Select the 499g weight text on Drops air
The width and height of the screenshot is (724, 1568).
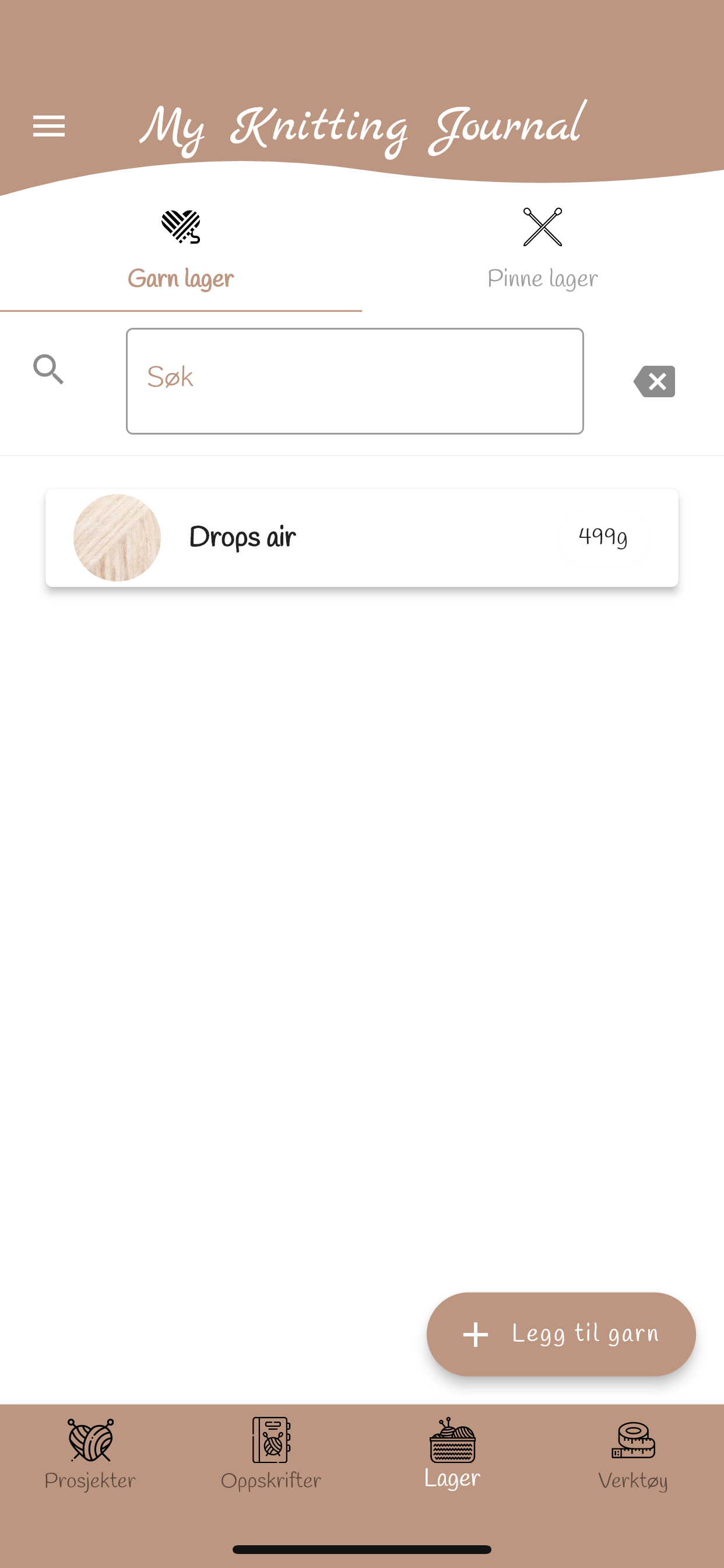[603, 535]
